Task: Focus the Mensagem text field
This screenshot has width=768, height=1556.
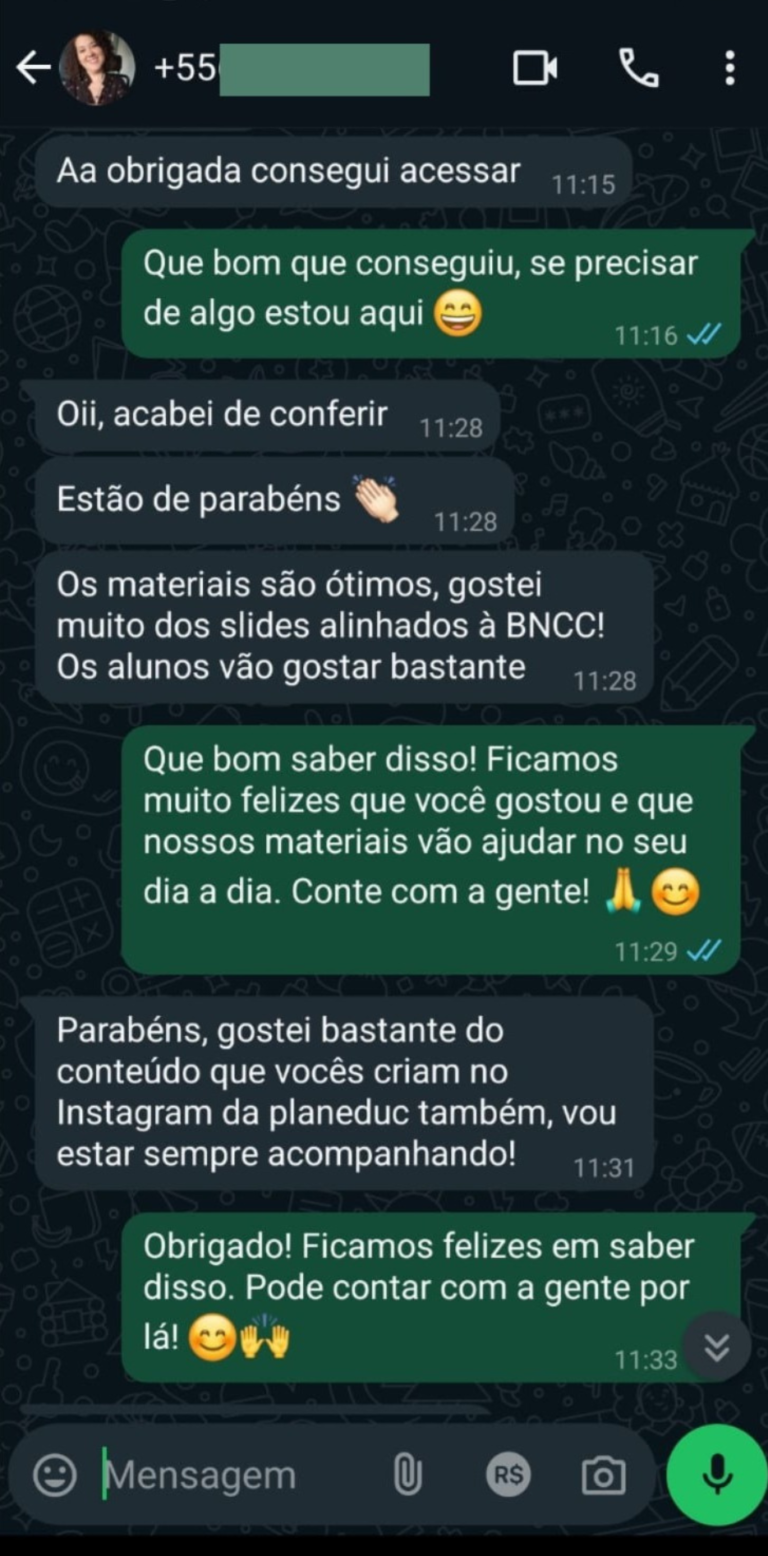Action: click(x=230, y=1475)
